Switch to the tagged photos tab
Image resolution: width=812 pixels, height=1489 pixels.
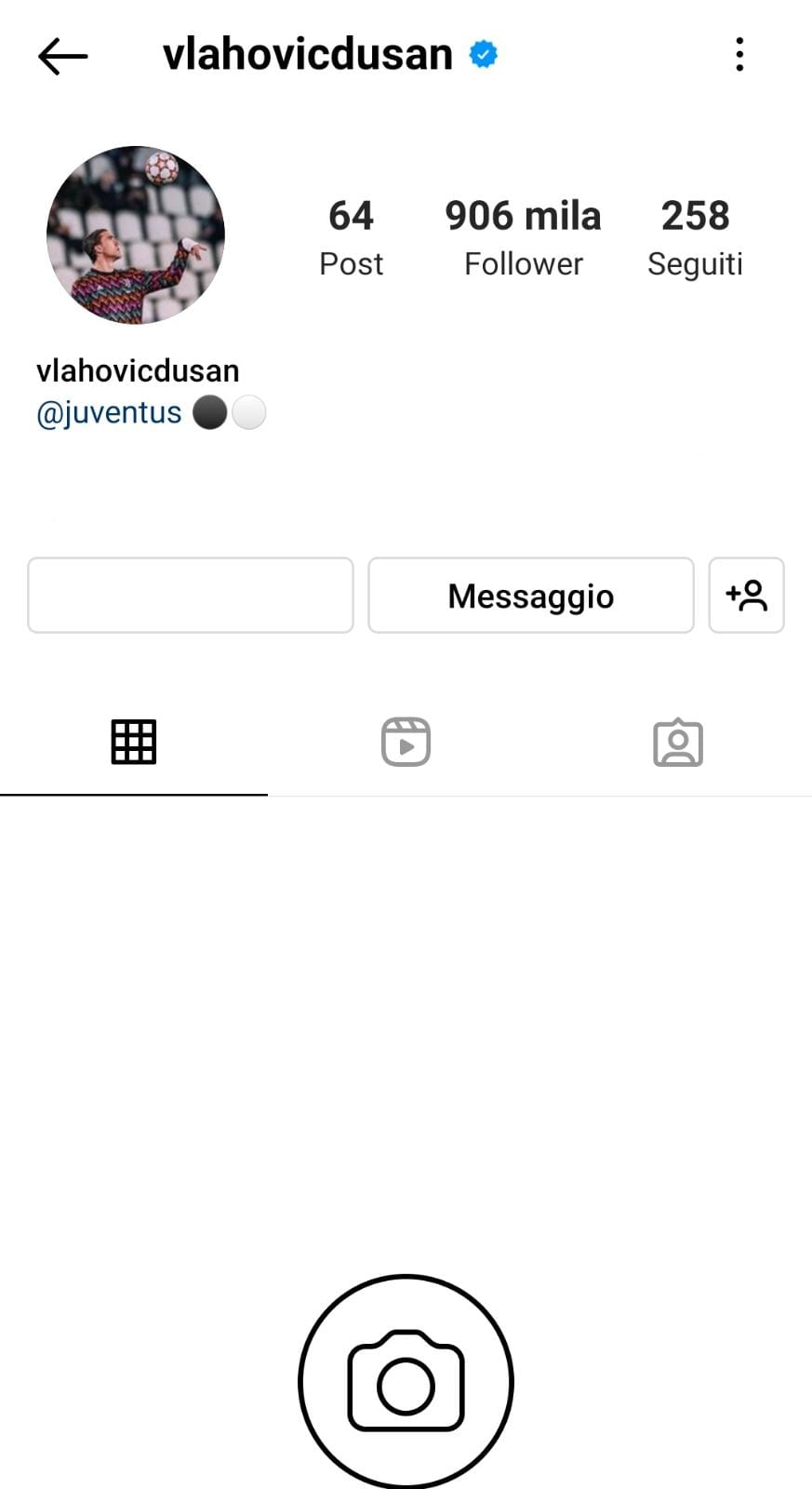pos(678,743)
